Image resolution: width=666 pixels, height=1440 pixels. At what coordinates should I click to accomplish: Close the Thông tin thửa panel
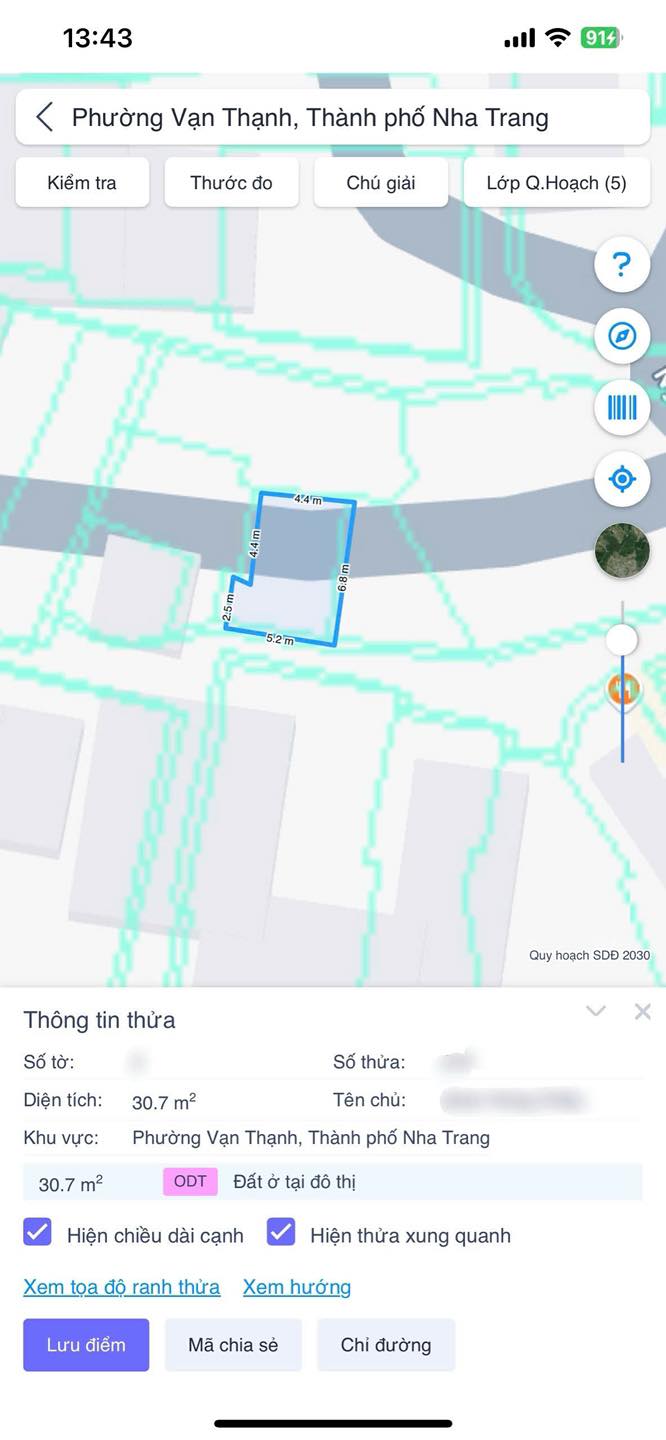(643, 1011)
